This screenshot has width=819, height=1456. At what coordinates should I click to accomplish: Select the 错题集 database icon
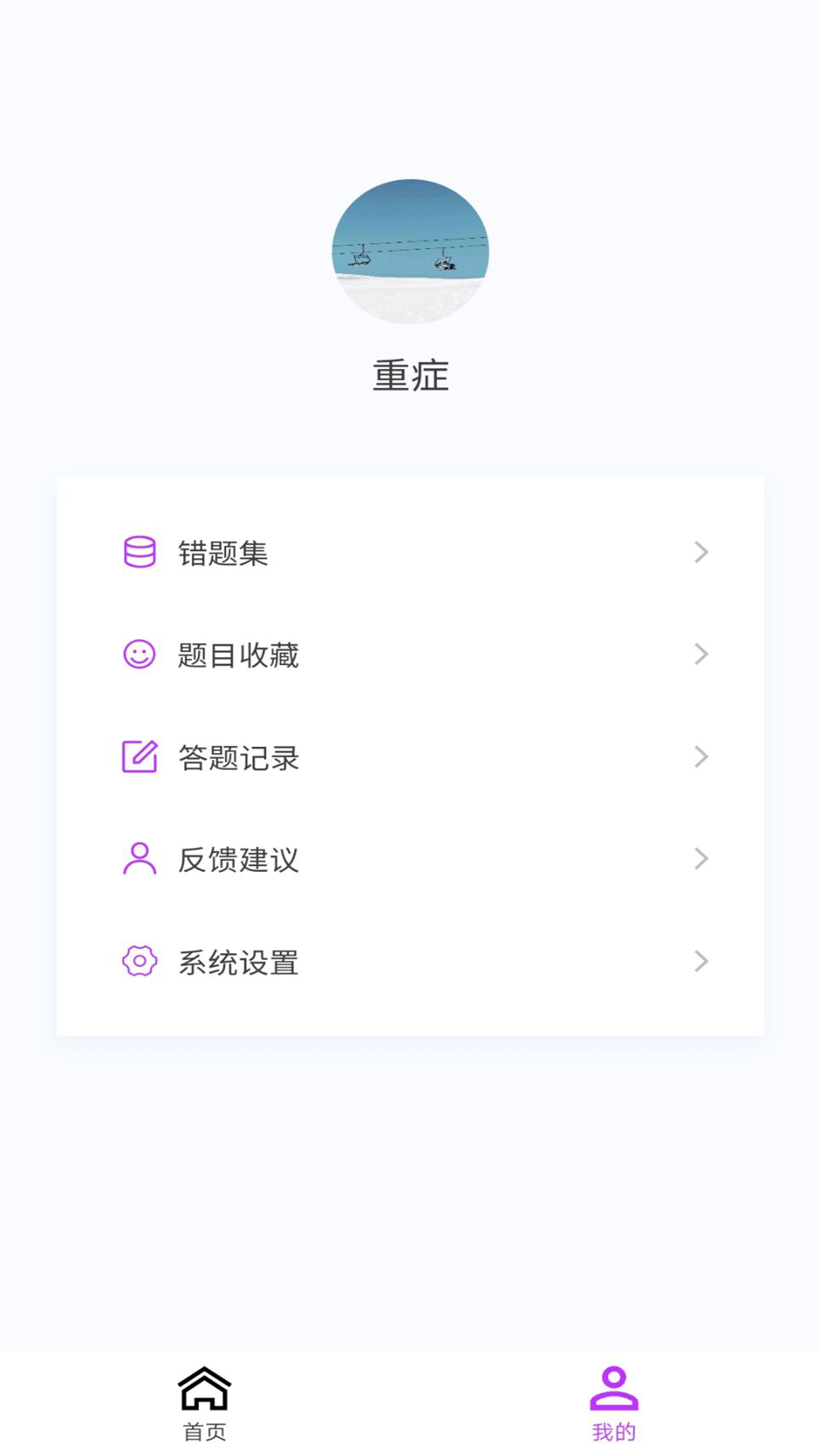coord(139,553)
